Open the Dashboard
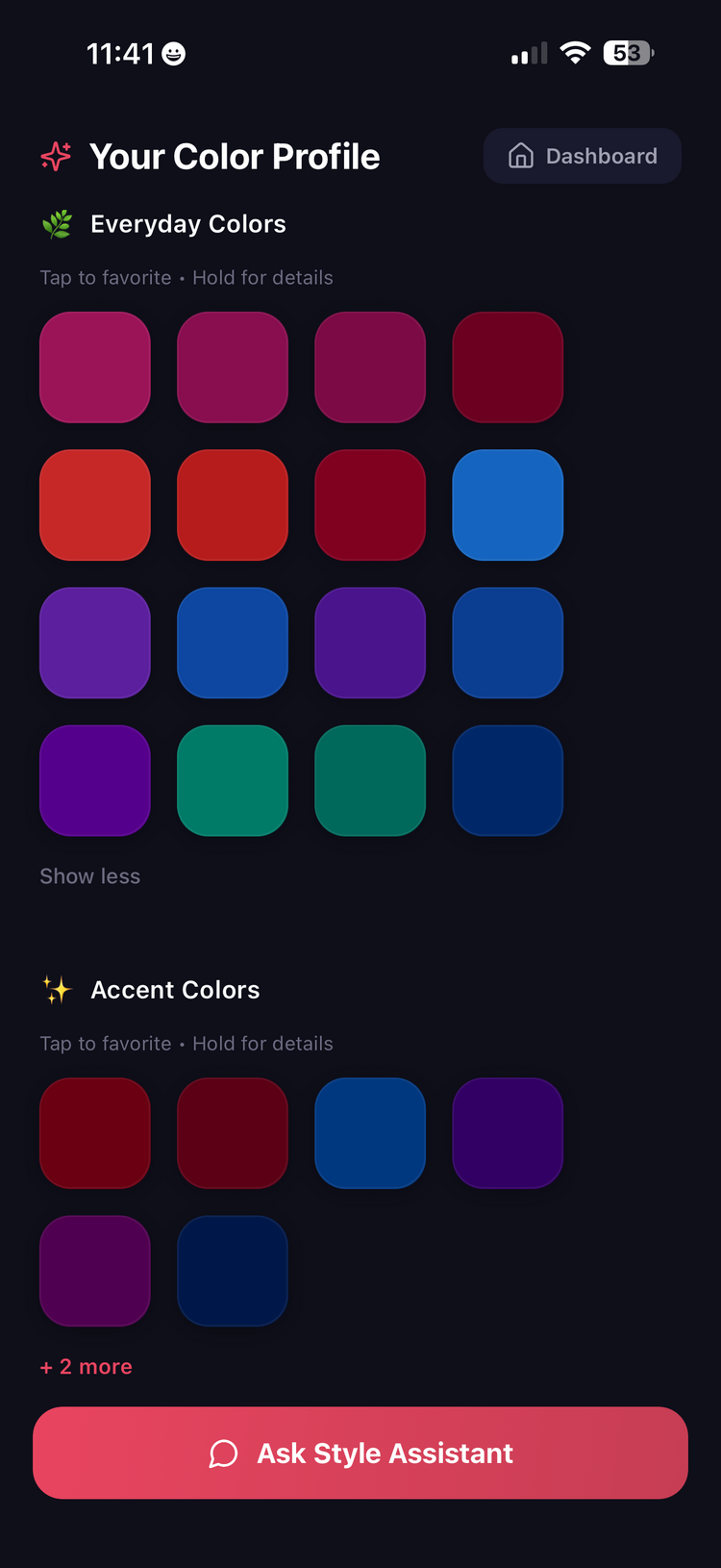Image resolution: width=721 pixels, height=1568 pixels. tap(582, 155)
